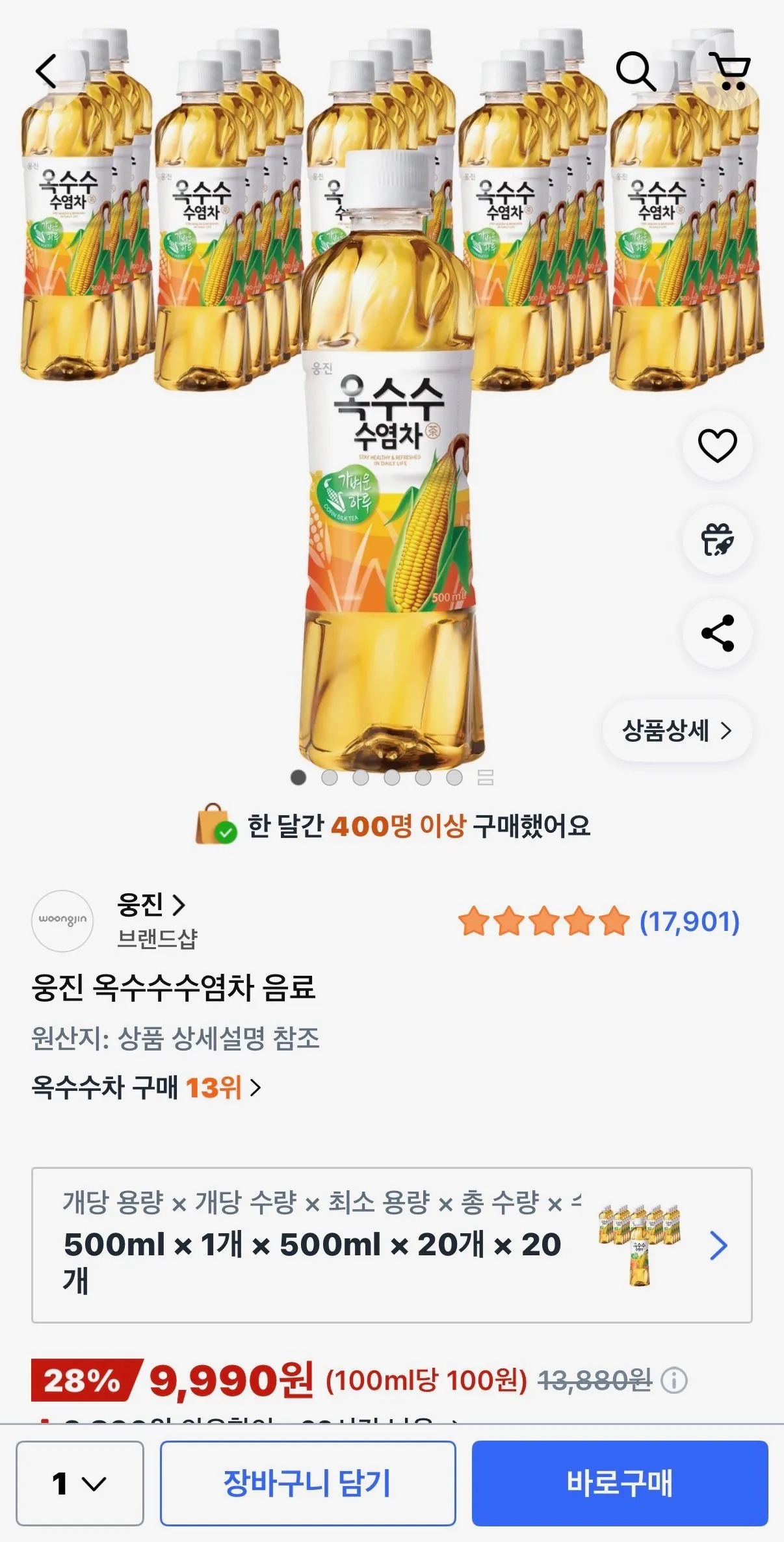
Task: Click the gift icon in the side panel
Action: click(718, 537)
